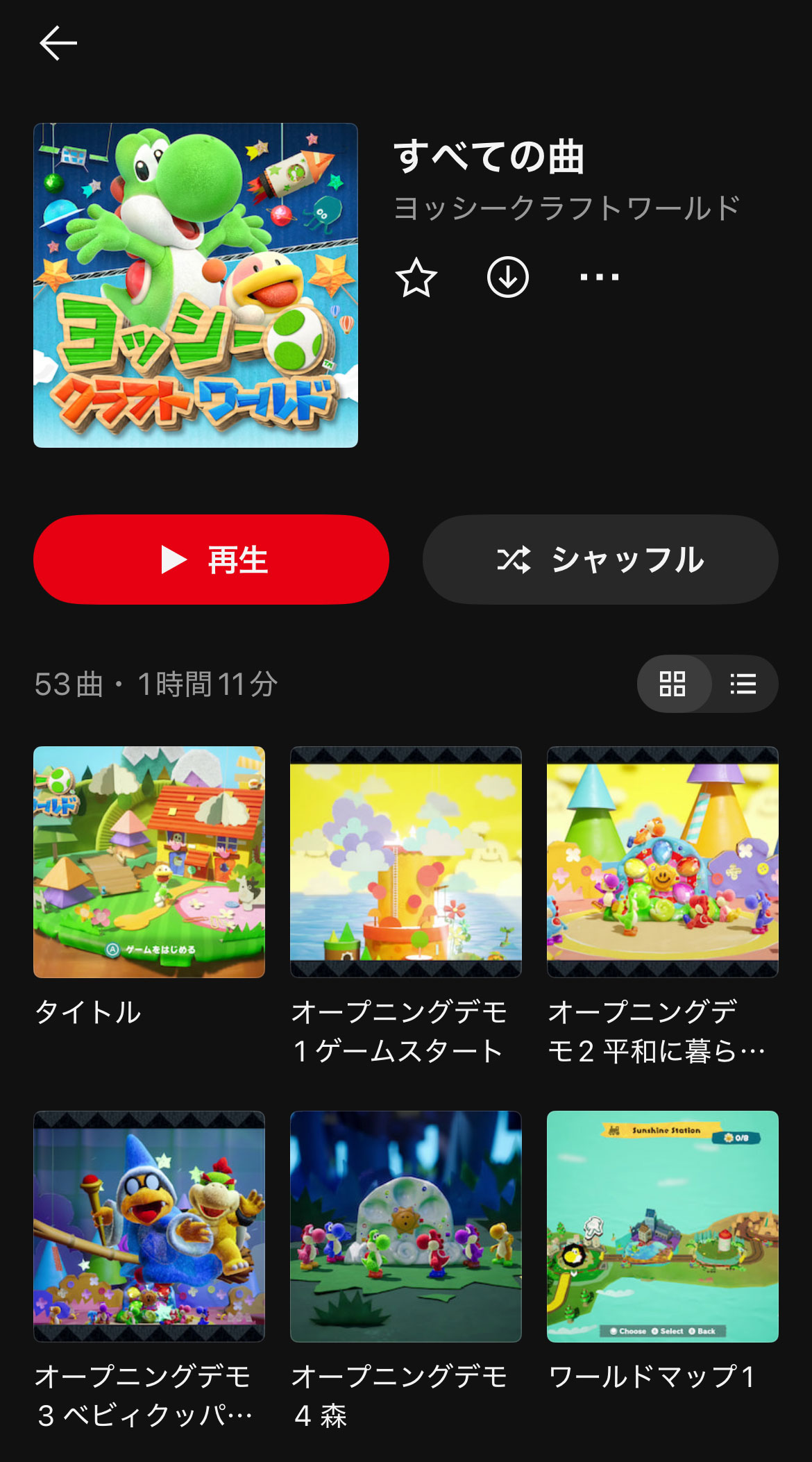Tap the view mode switch control
This screenshot has height=1462, width=812.
click(707, 684)
